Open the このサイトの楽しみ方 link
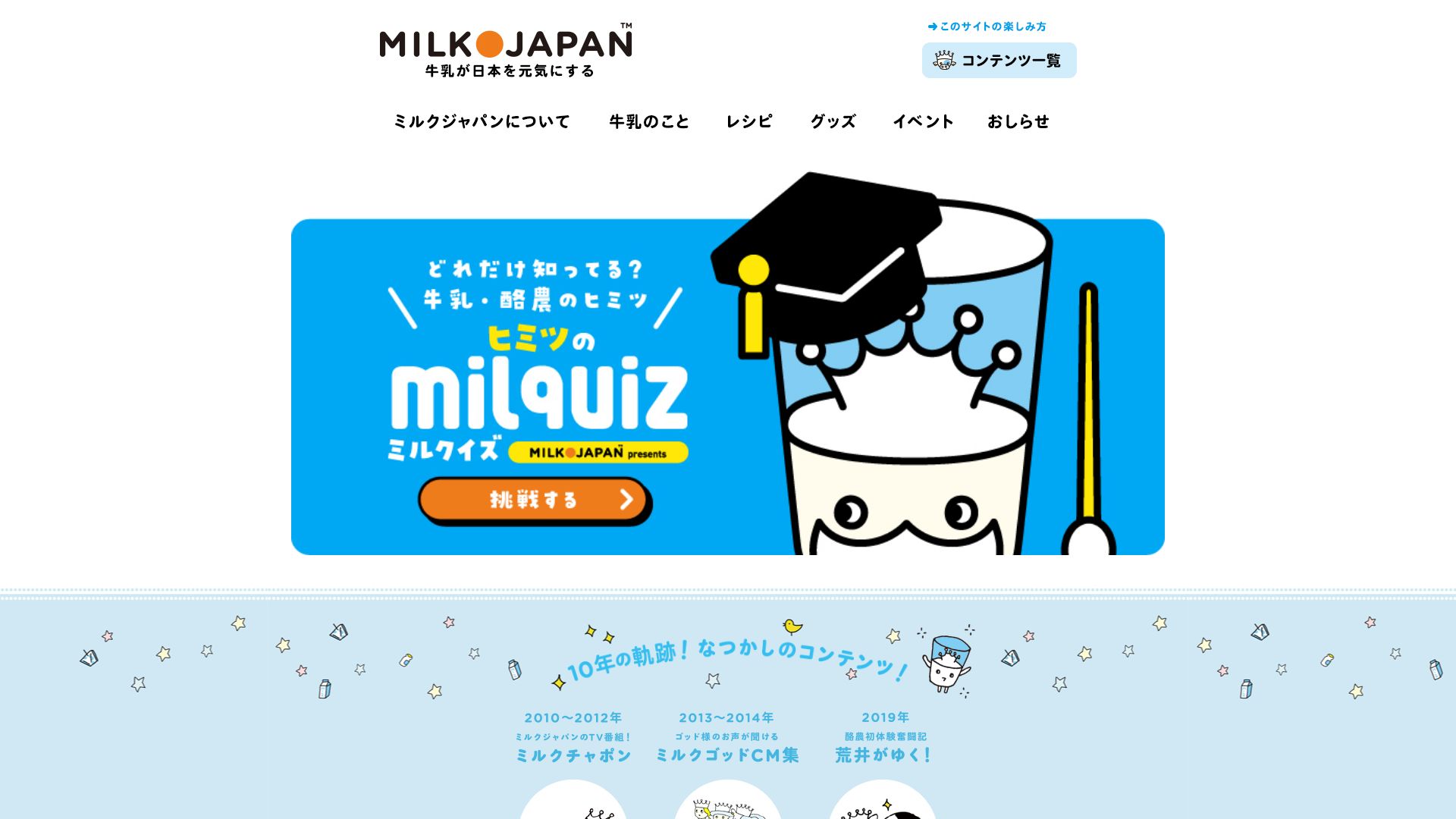 point(987,27)
